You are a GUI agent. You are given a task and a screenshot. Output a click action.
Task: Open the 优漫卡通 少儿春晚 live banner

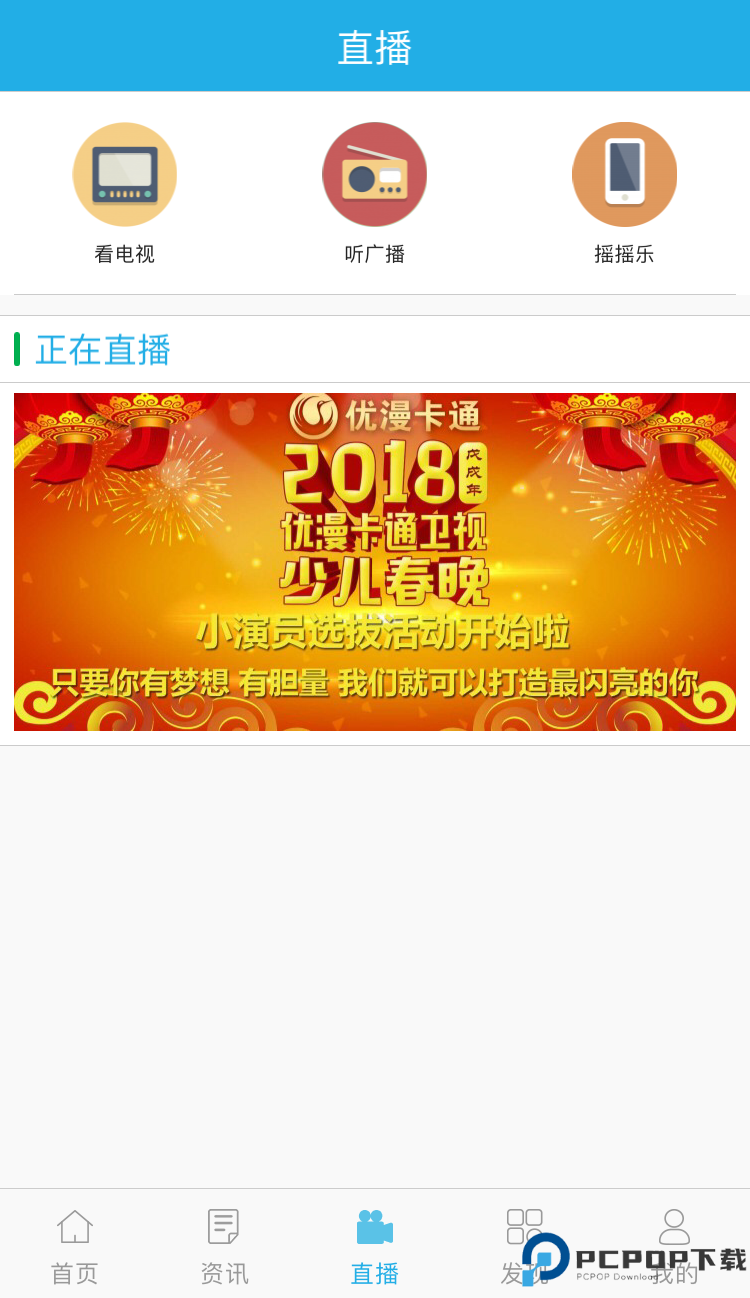click(375, 562)
